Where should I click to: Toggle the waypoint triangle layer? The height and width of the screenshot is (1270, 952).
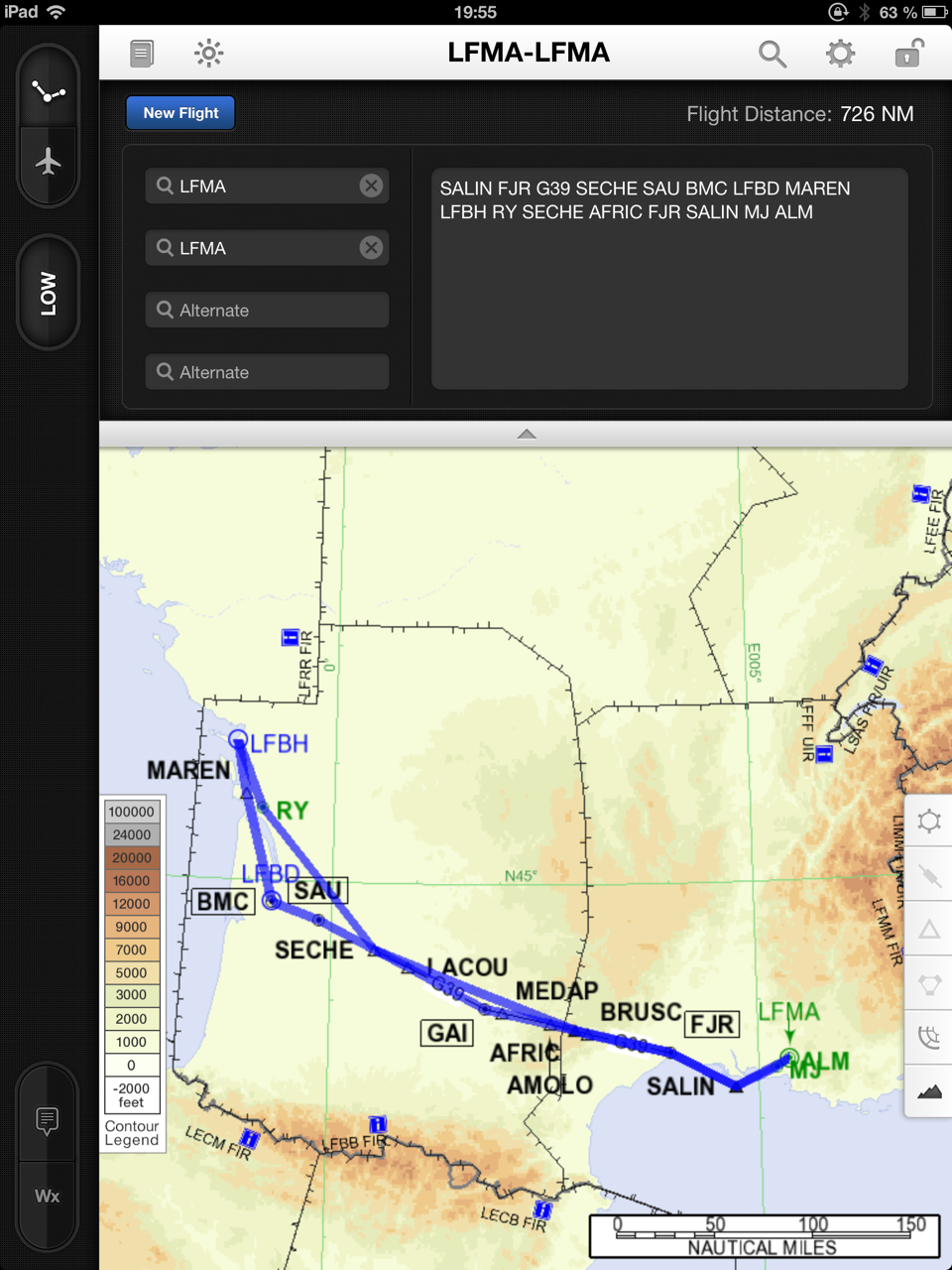click(929, 930)
